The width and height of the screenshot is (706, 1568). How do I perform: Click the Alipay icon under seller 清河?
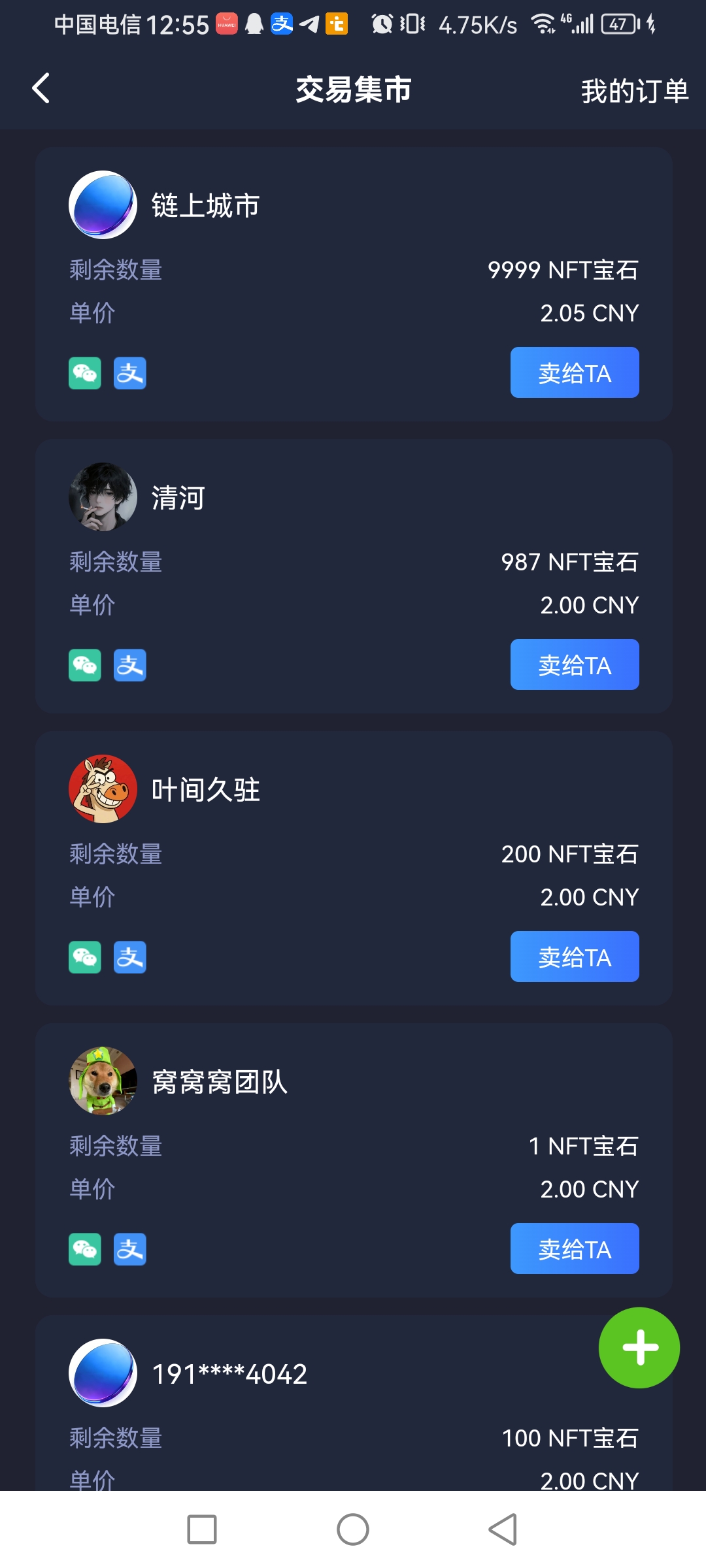pos(129,664)
